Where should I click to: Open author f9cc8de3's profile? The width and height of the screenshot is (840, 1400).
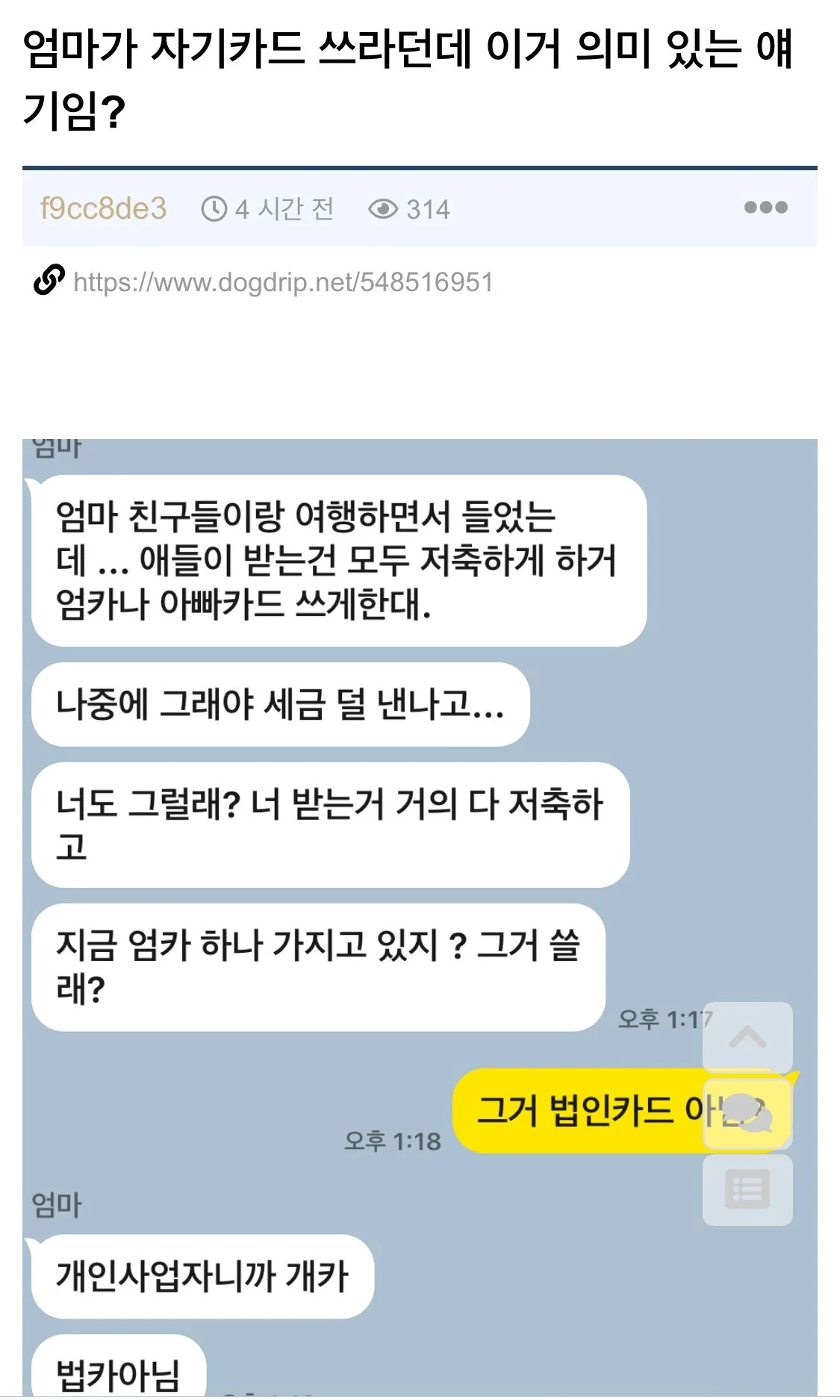pyautogui.click(x=103, y=208)
